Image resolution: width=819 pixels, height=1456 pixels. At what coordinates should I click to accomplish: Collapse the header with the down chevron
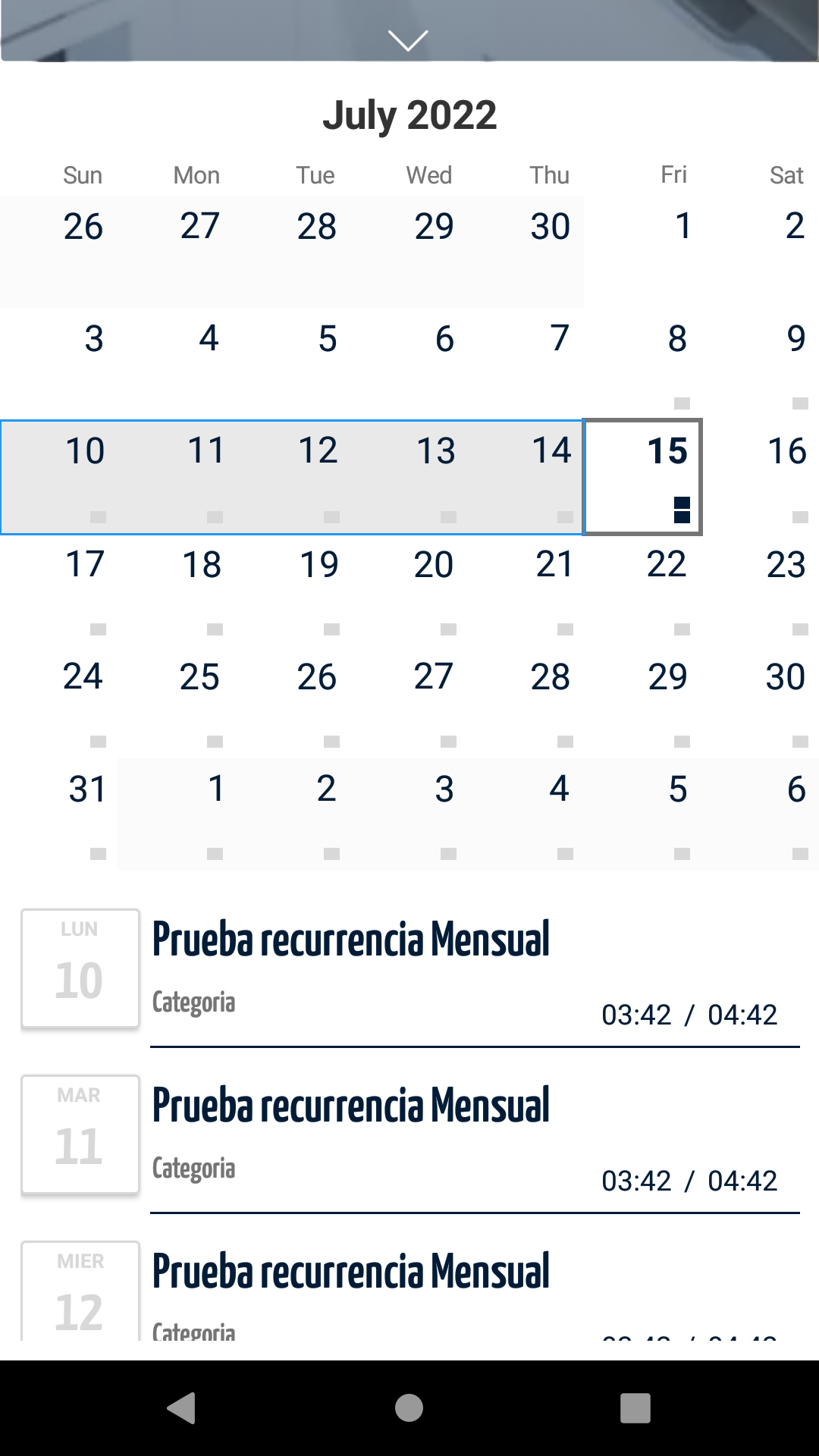[408, 39]
